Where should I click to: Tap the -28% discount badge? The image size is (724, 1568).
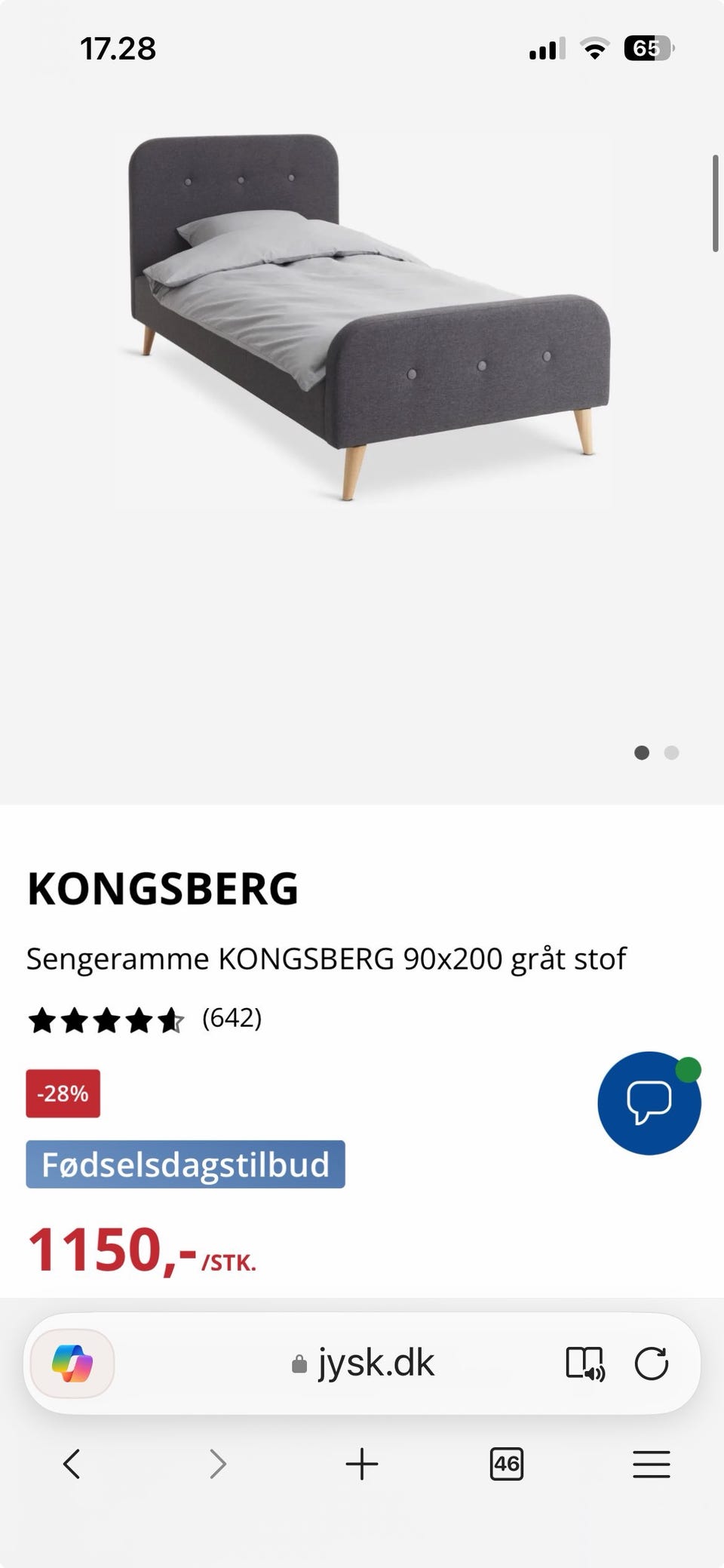click(x=63, y=1093)
